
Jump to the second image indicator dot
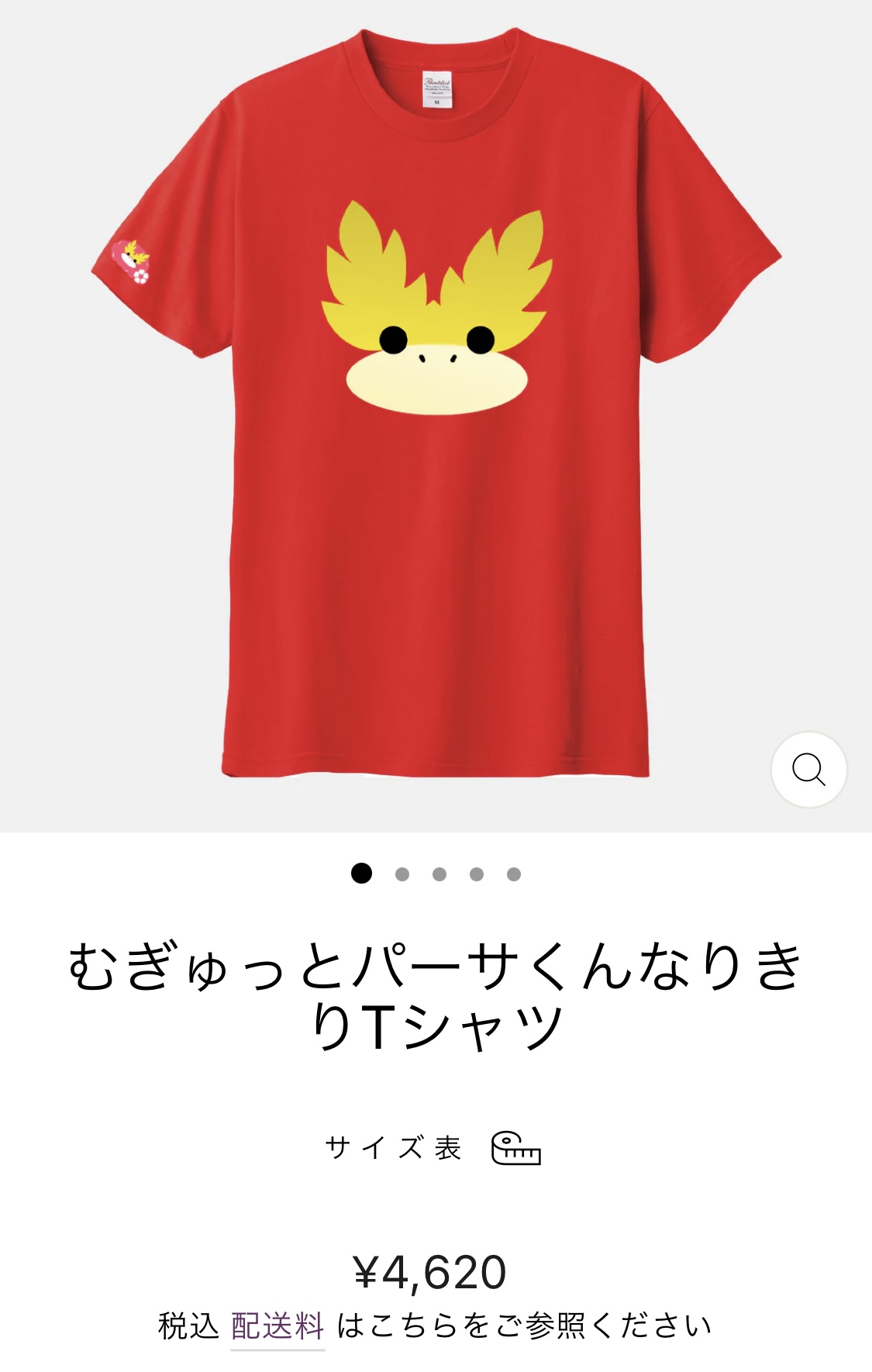[x=402, y=874]
